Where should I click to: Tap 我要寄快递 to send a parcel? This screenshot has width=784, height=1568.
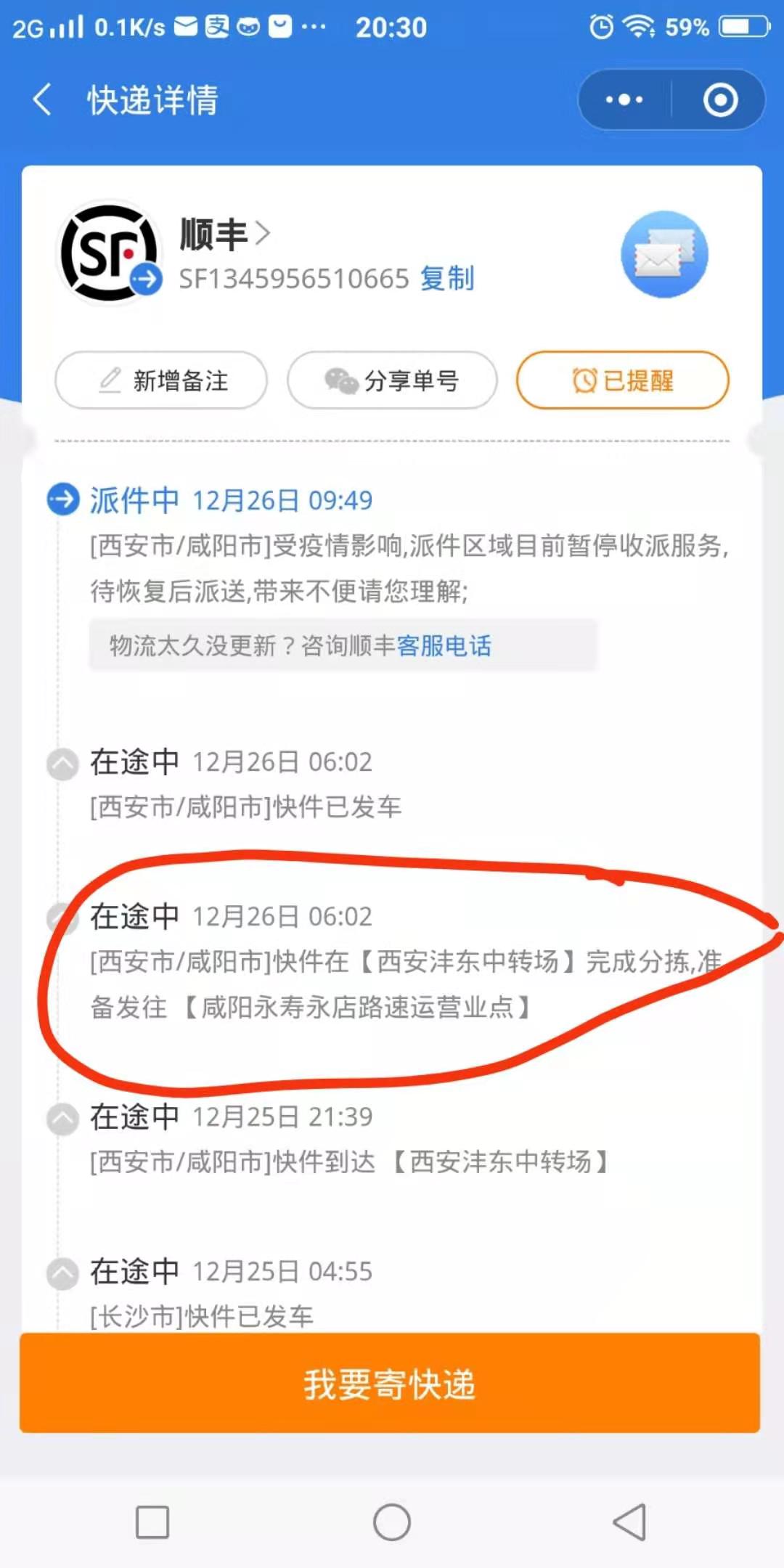pos(390,1384)
